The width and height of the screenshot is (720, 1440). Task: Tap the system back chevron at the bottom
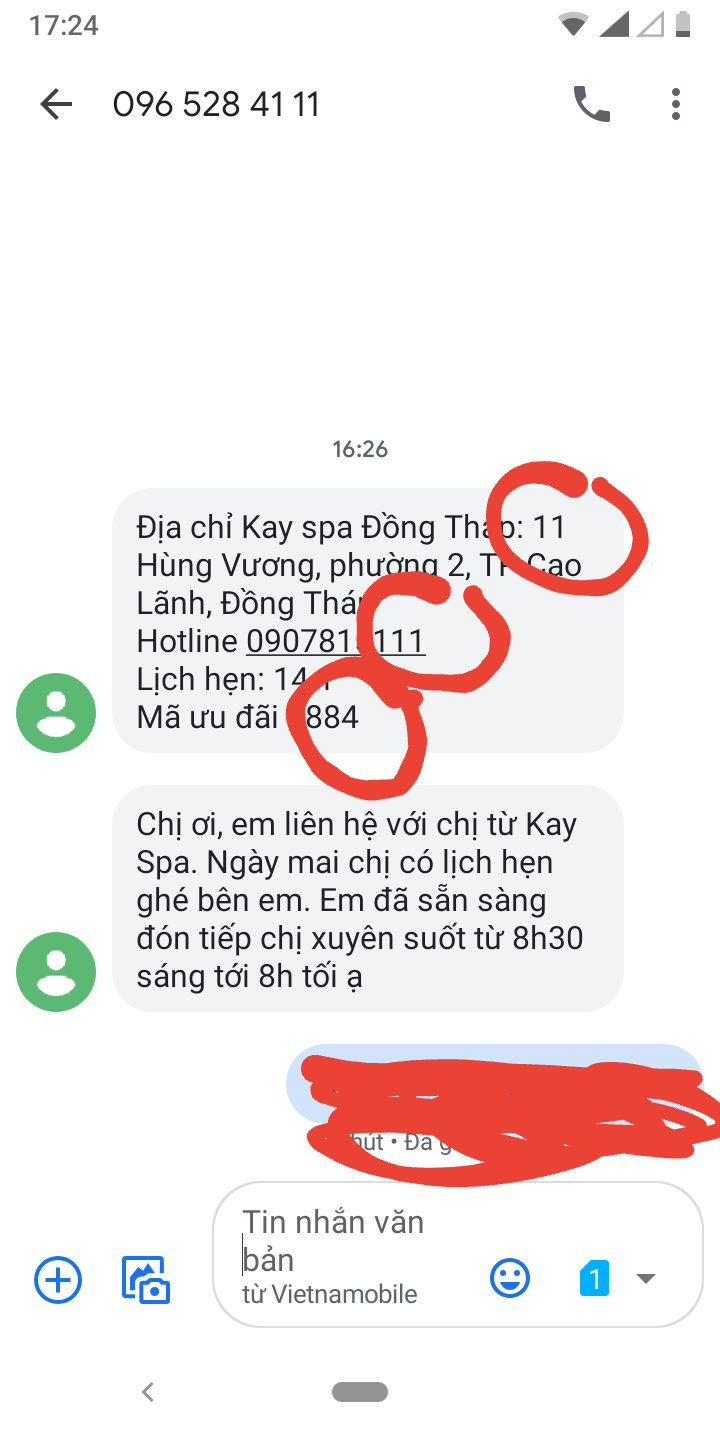pyautogui.click(x=148, y=1391)
